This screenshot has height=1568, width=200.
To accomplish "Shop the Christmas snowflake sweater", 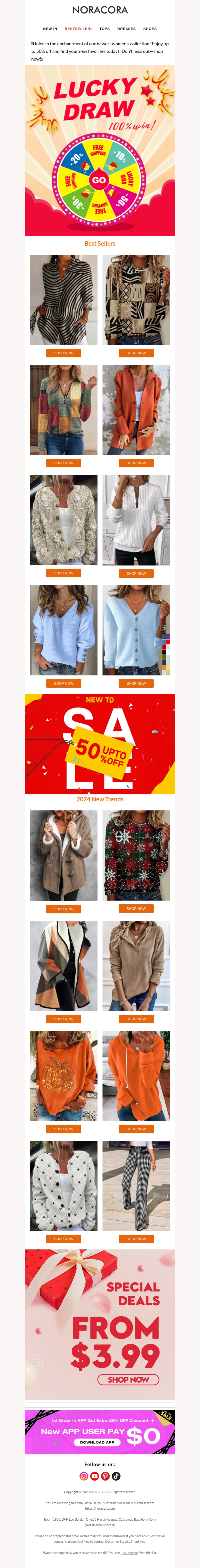I will pos(136,909).
